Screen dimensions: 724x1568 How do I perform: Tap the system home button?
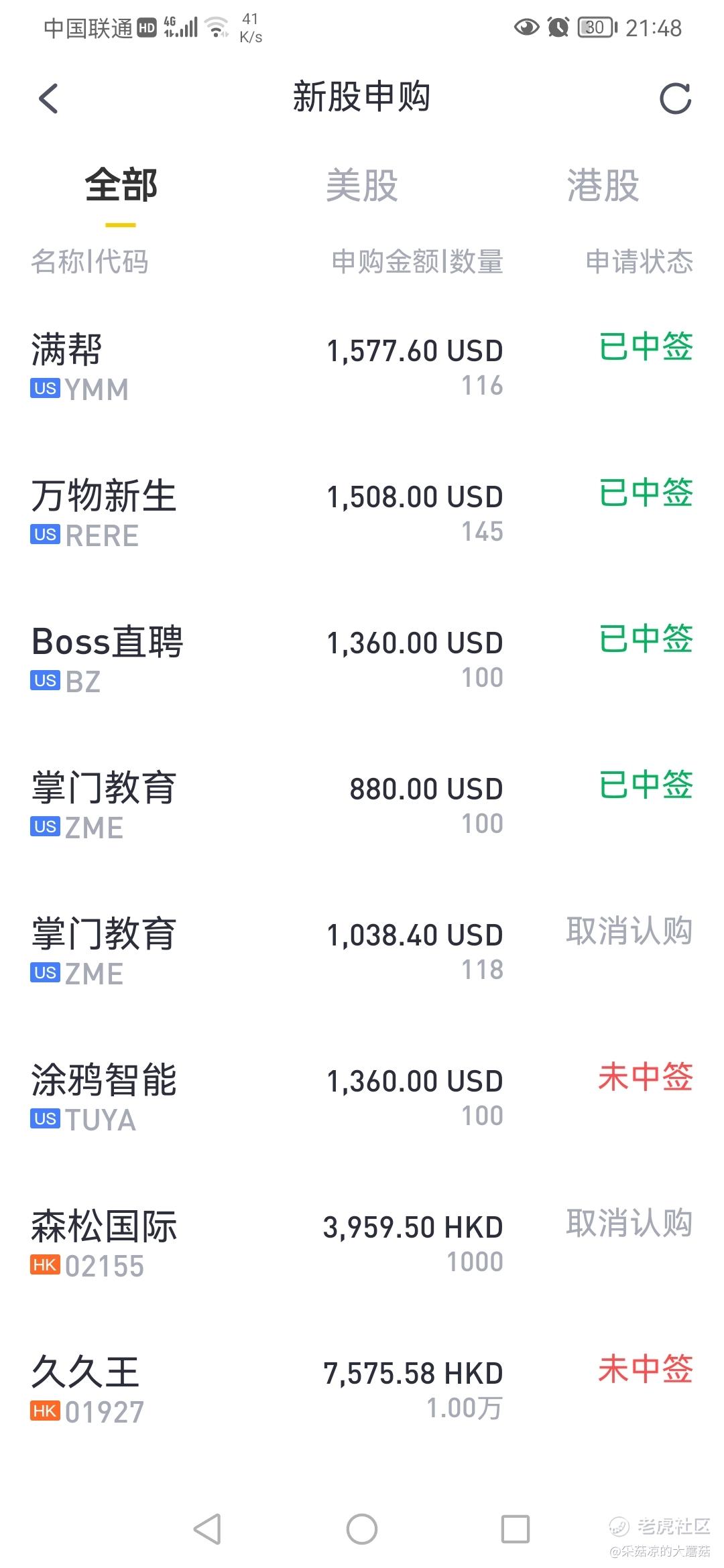pyautogui.click(x=362, y=1529)
